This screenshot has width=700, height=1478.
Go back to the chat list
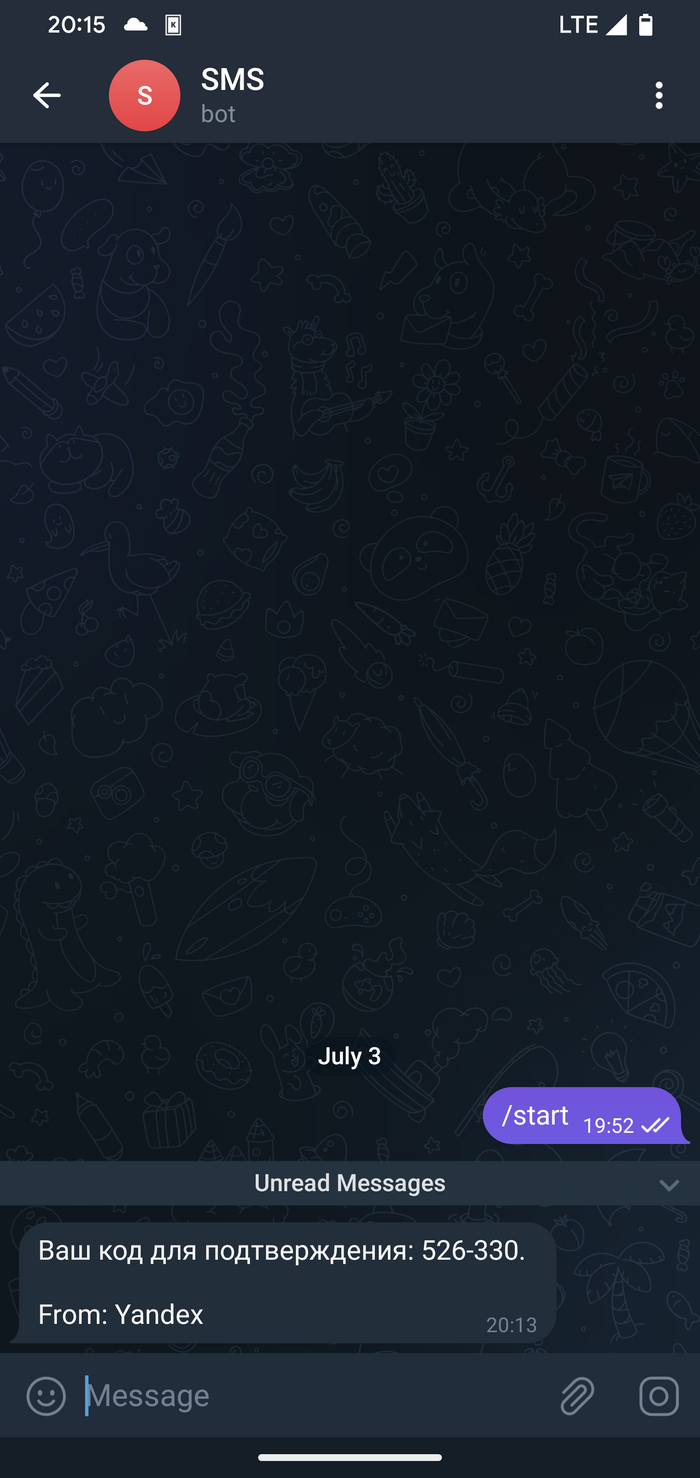coord(46,95)
